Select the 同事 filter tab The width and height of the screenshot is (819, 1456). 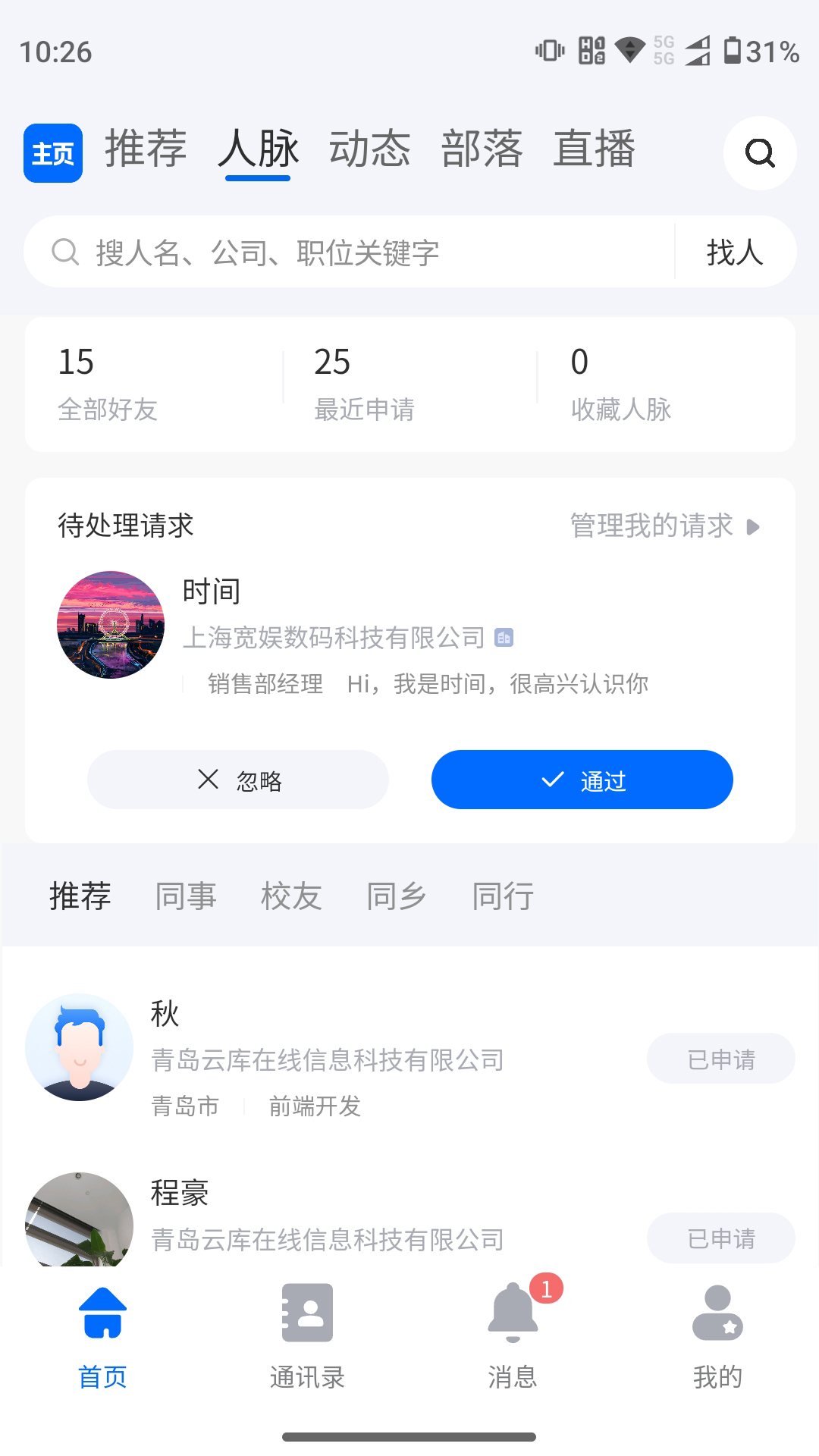(186, 896)
